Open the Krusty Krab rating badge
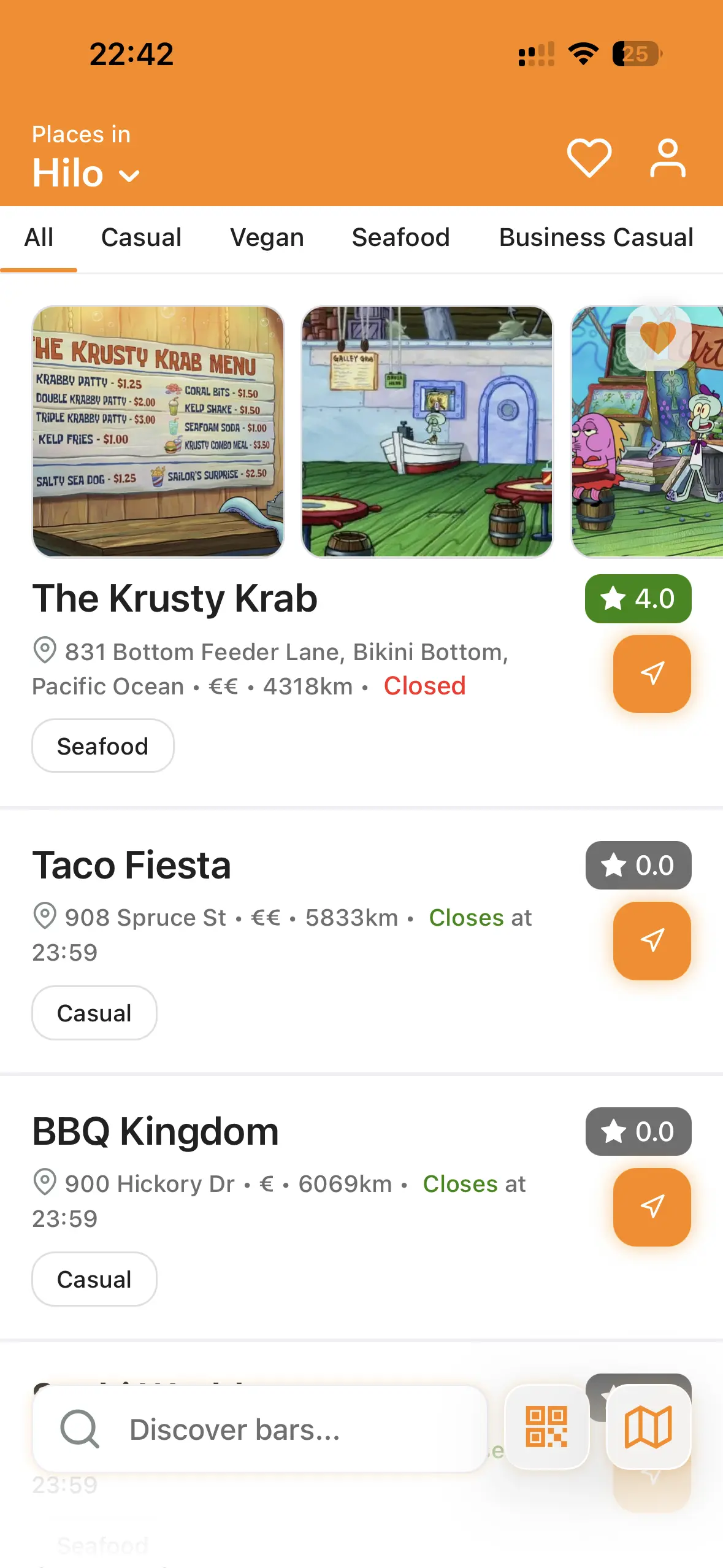Screen dimensions: 723x1568 (638, 599)
